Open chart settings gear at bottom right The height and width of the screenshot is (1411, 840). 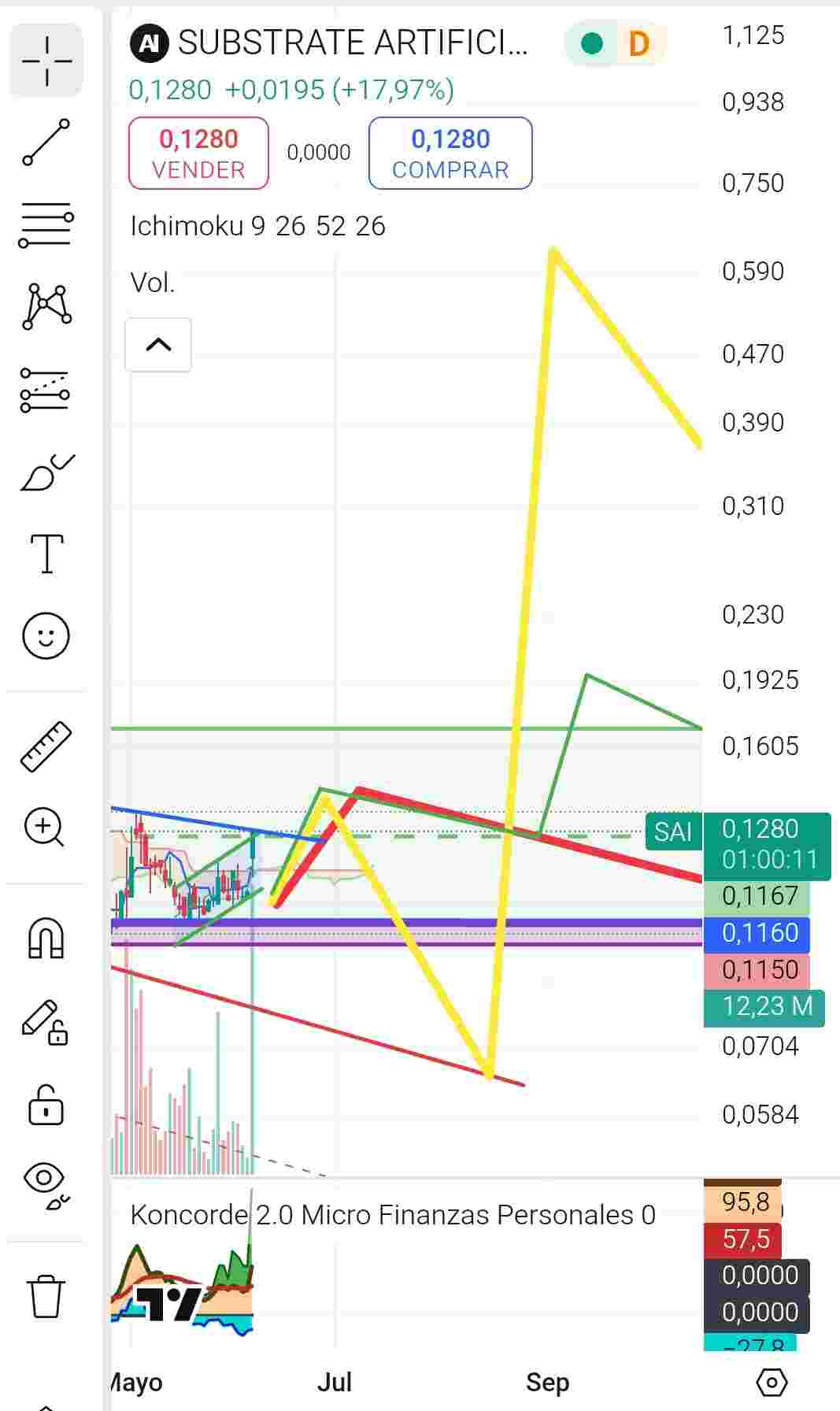(x=771, y=1382)
